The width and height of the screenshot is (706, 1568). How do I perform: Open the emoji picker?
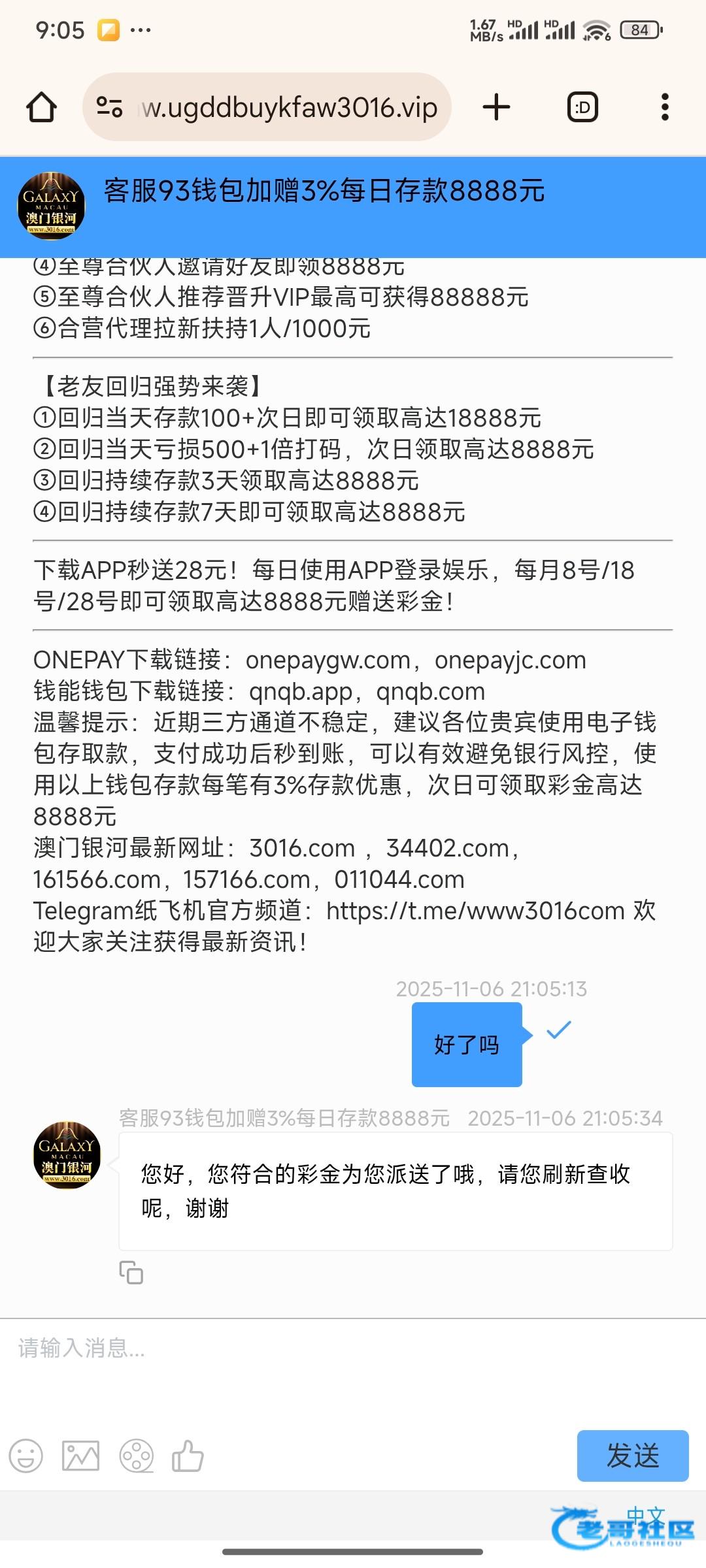pyautogui.click(x=26, y=1456)
